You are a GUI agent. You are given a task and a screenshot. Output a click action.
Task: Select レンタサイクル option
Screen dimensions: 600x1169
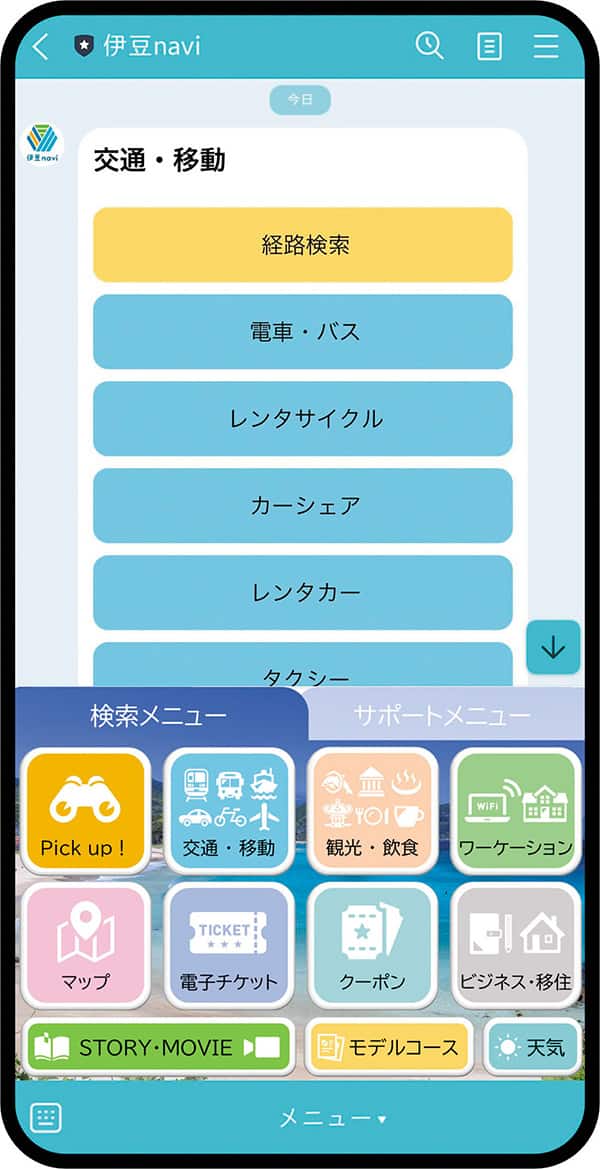point(303,419)
